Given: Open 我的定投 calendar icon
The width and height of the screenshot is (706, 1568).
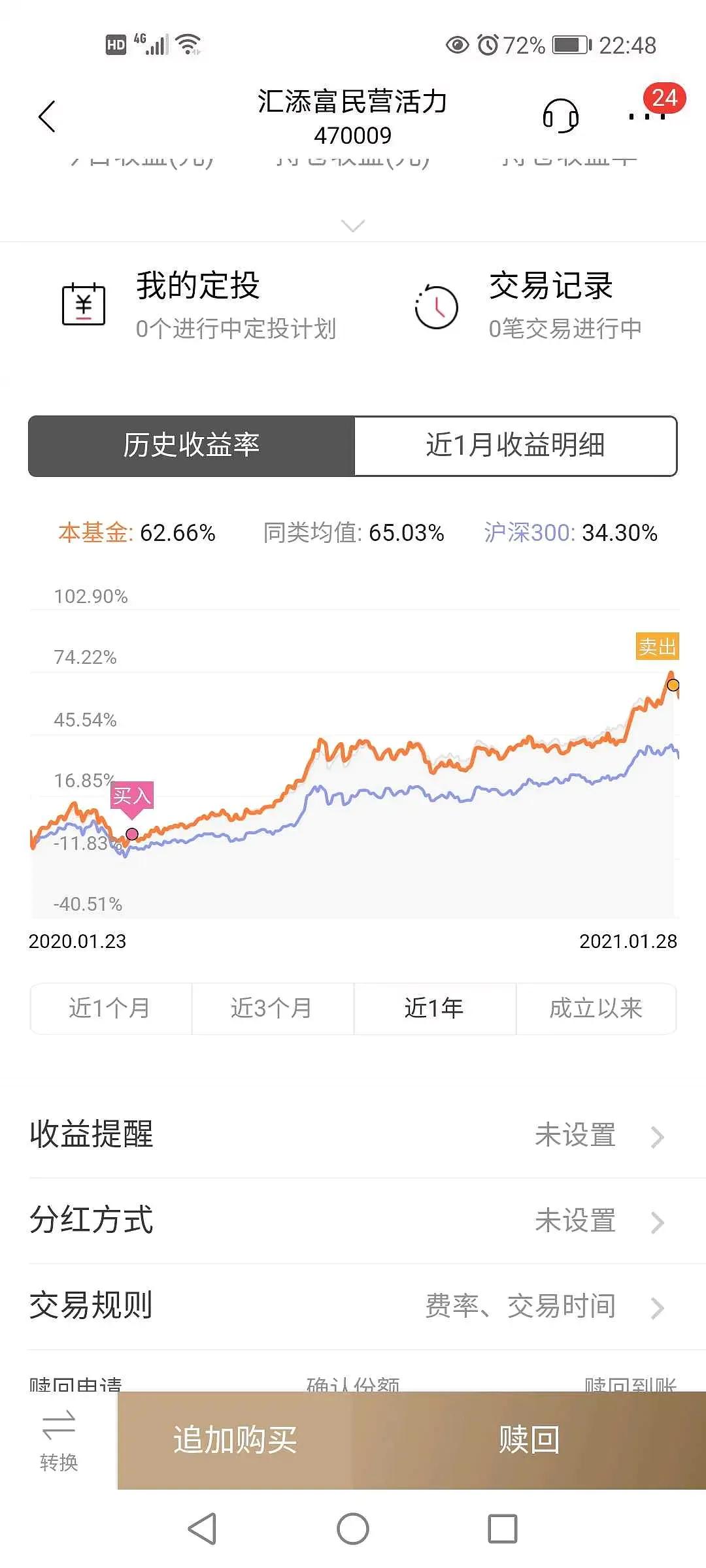Looking at the screenshot, I should (84, 304).
